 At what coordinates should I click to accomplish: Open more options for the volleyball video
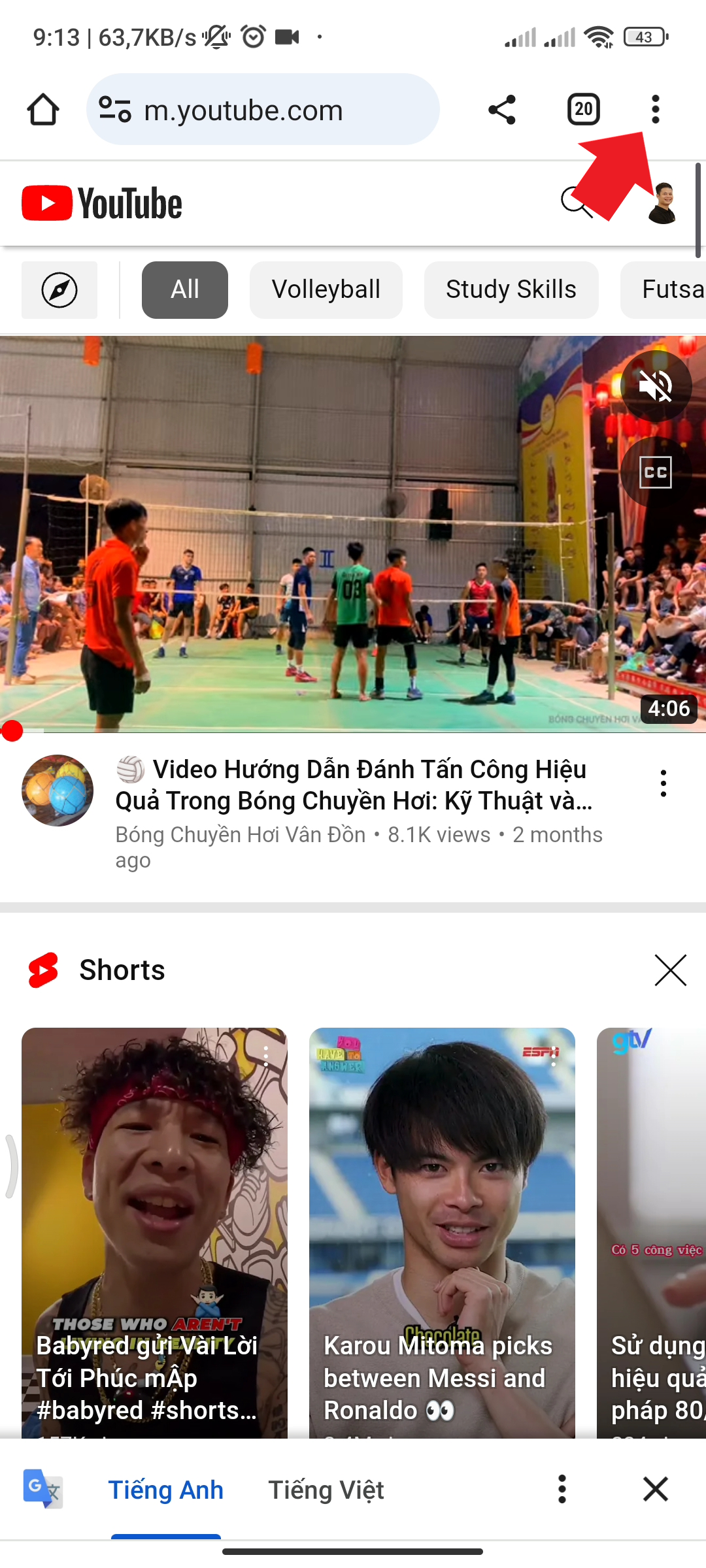[664, 783]
